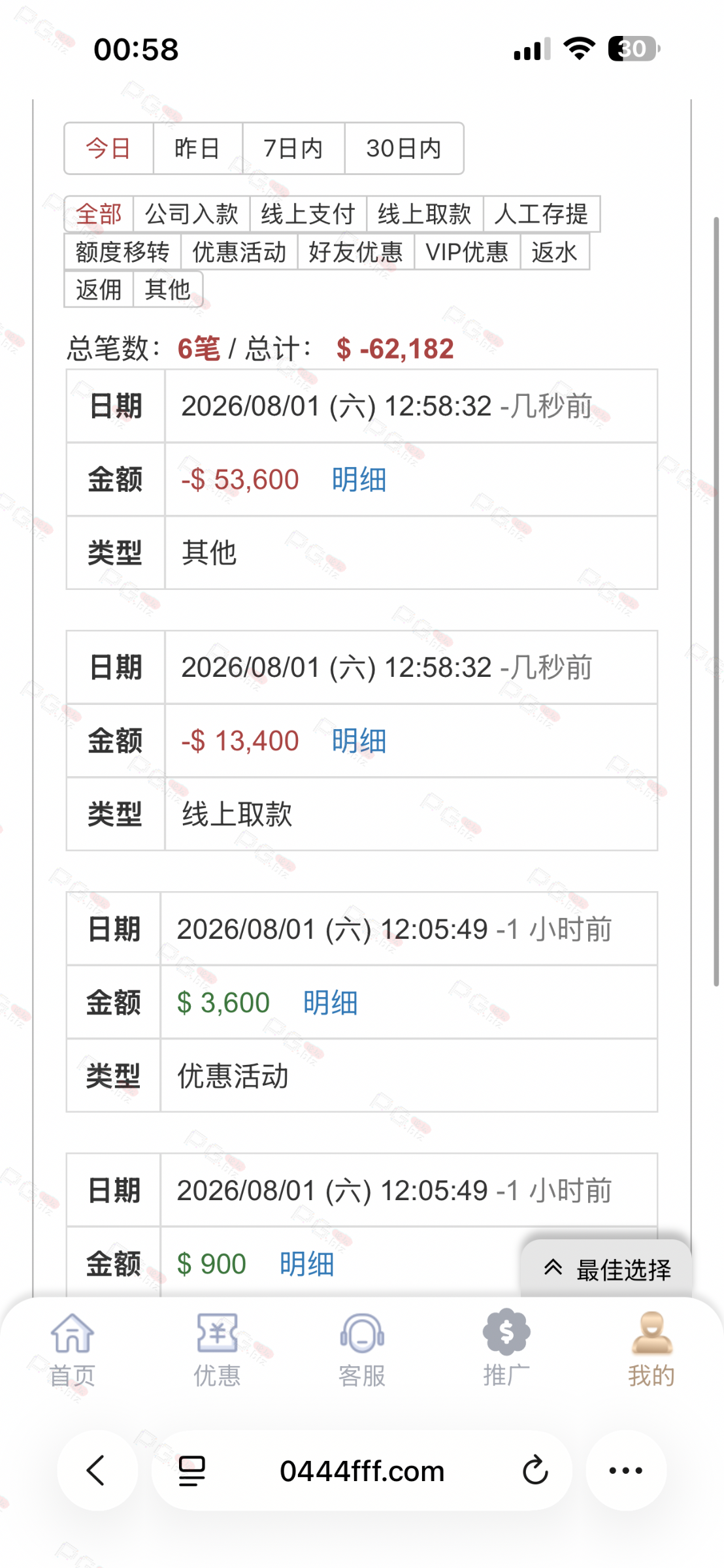Viewport: 724px width, 1568px height.
Task: Filter records by 公司入款
Action: [191, 214]
